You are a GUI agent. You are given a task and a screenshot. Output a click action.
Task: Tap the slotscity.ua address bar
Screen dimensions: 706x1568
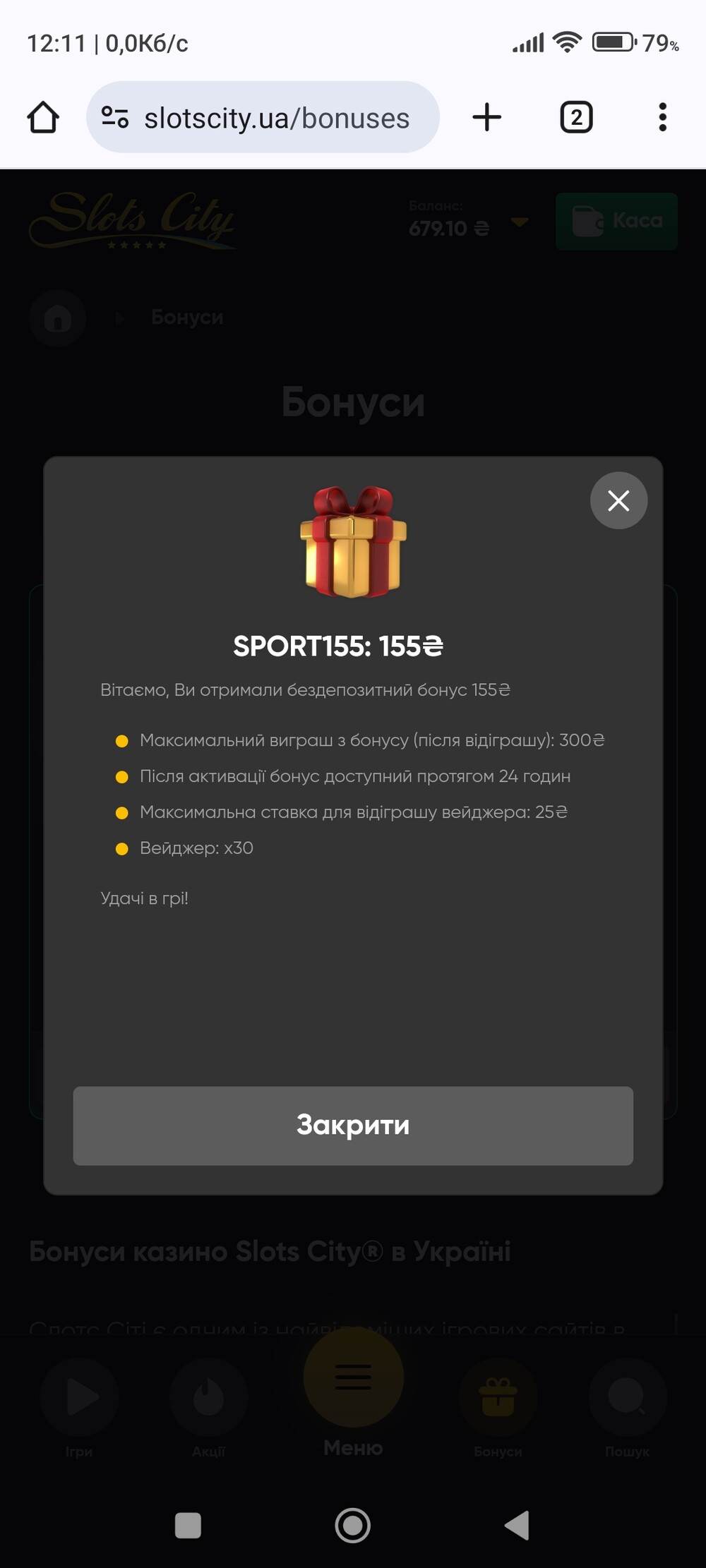(x=263, y=117)
